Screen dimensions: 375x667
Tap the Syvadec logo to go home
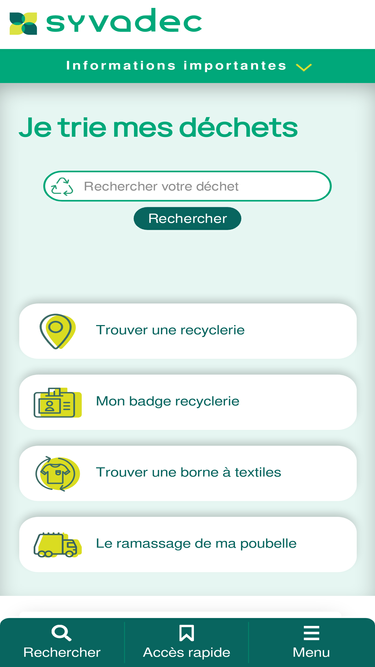(105, 22)
